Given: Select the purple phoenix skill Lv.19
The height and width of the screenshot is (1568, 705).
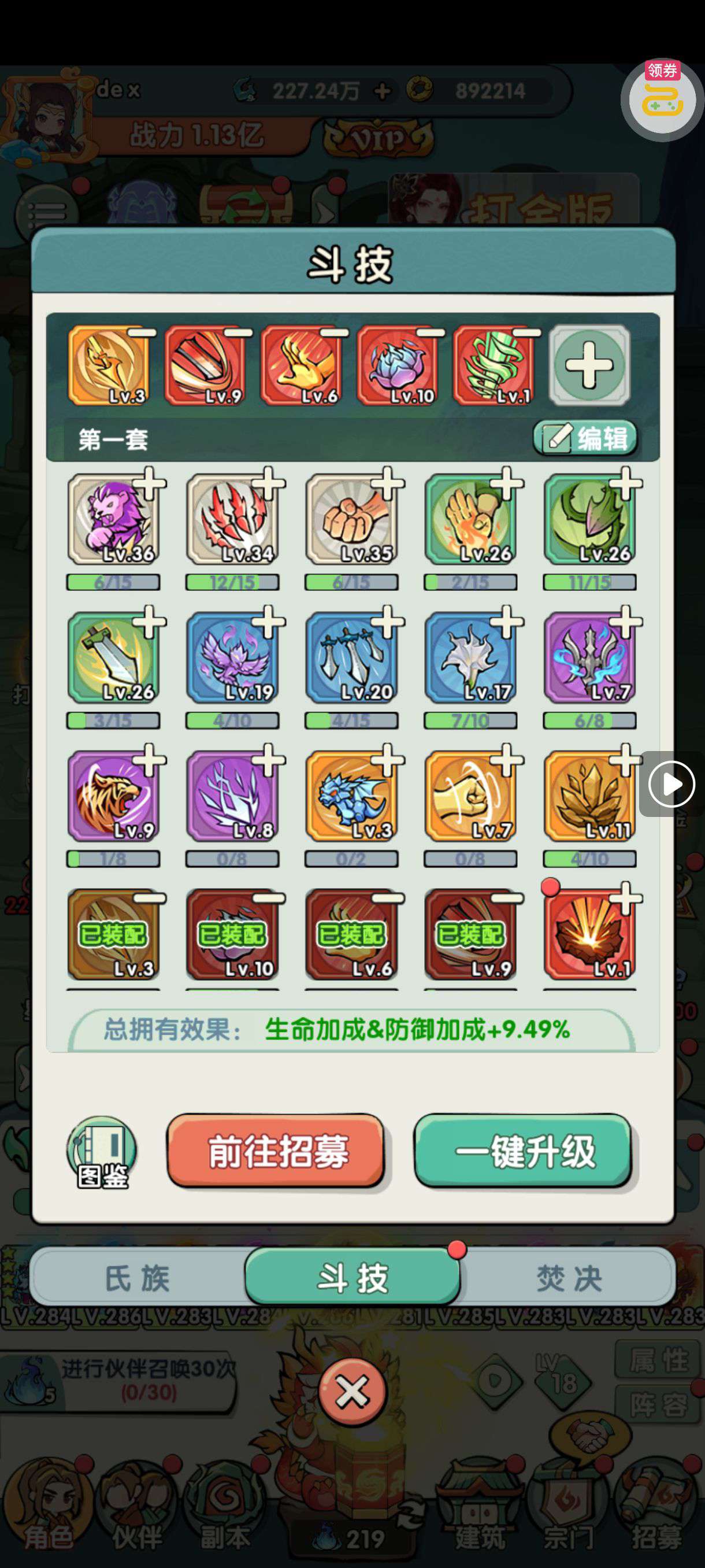Looking at the screenshot, I should [x=232, y=659].
